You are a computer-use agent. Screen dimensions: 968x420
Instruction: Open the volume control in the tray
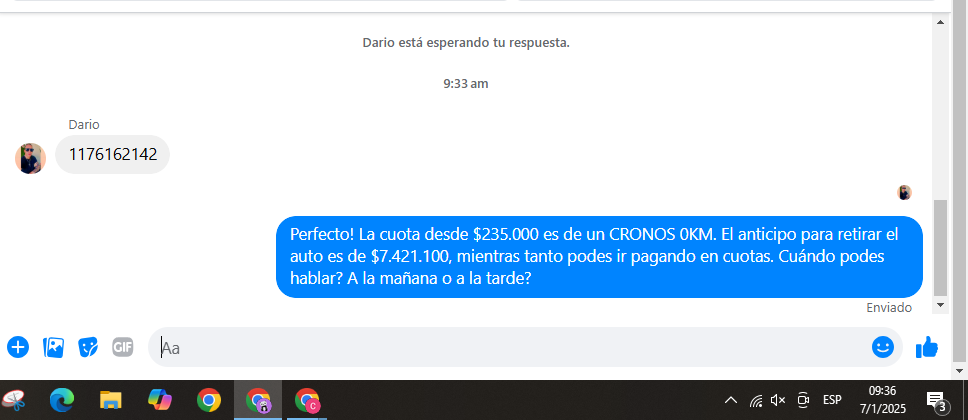pos(779,401)
